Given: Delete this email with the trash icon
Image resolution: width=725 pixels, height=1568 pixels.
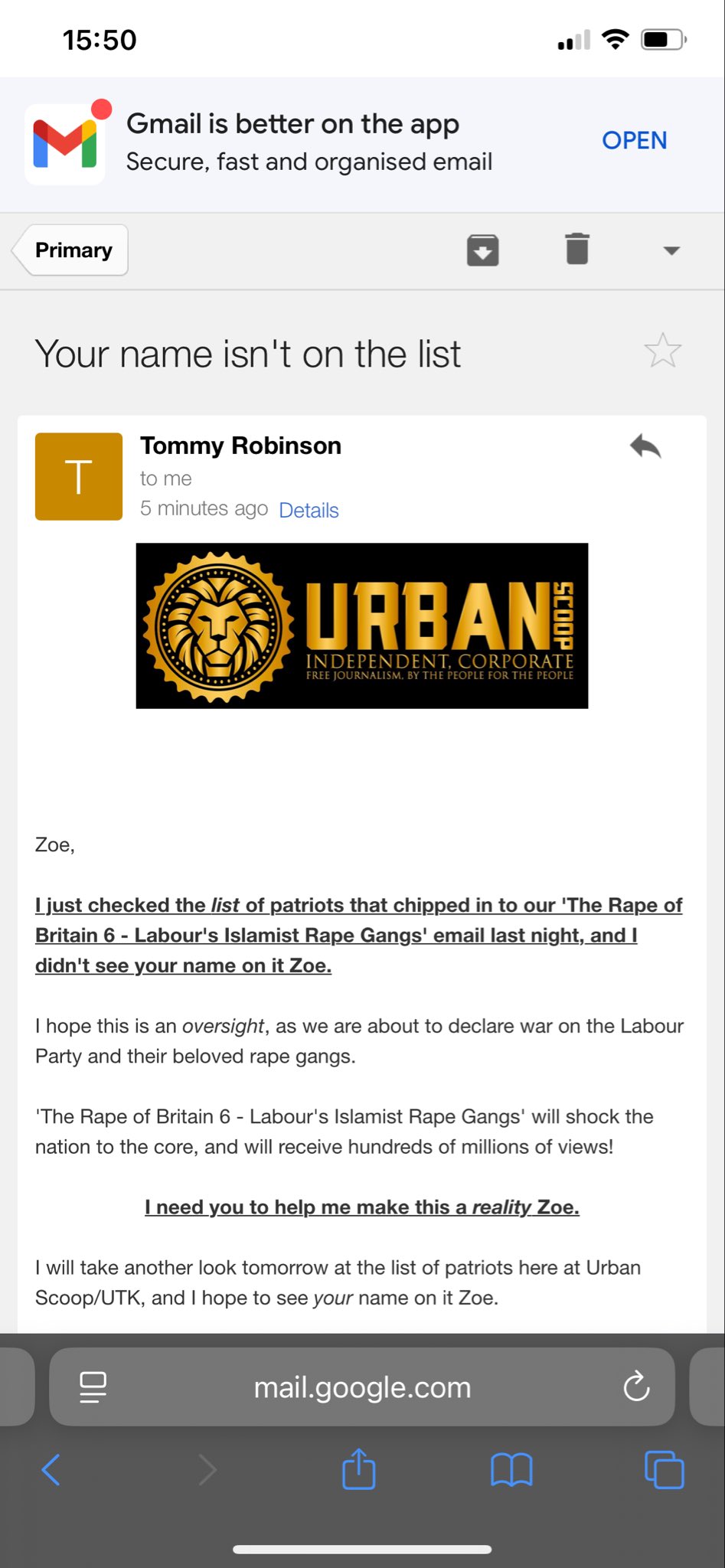Looking at the screenshot, I should coord(577,249).
